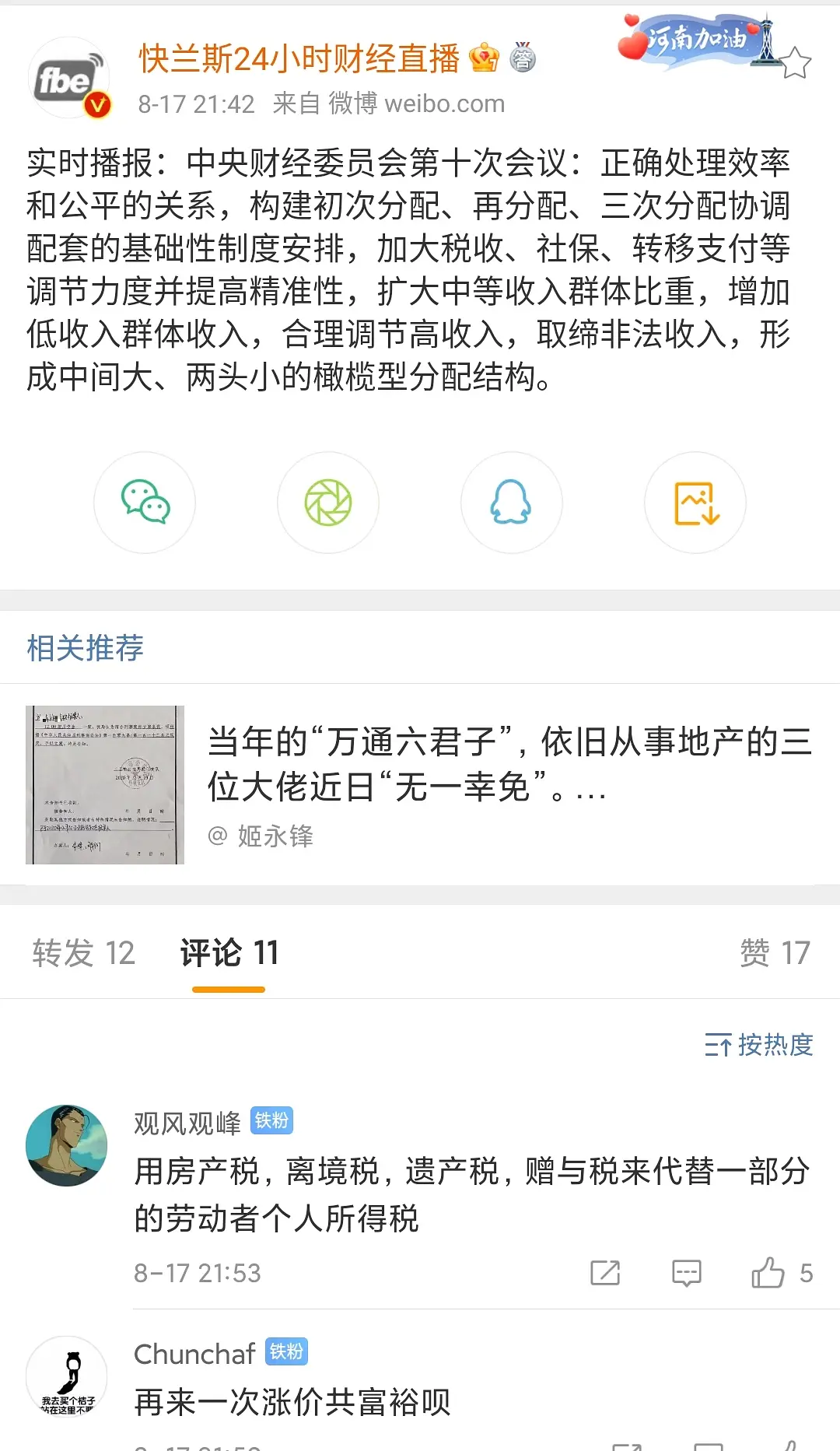Select the 评论 11 tab
The width and height of the screenshot is (840, 1451).
click(229, 953)
